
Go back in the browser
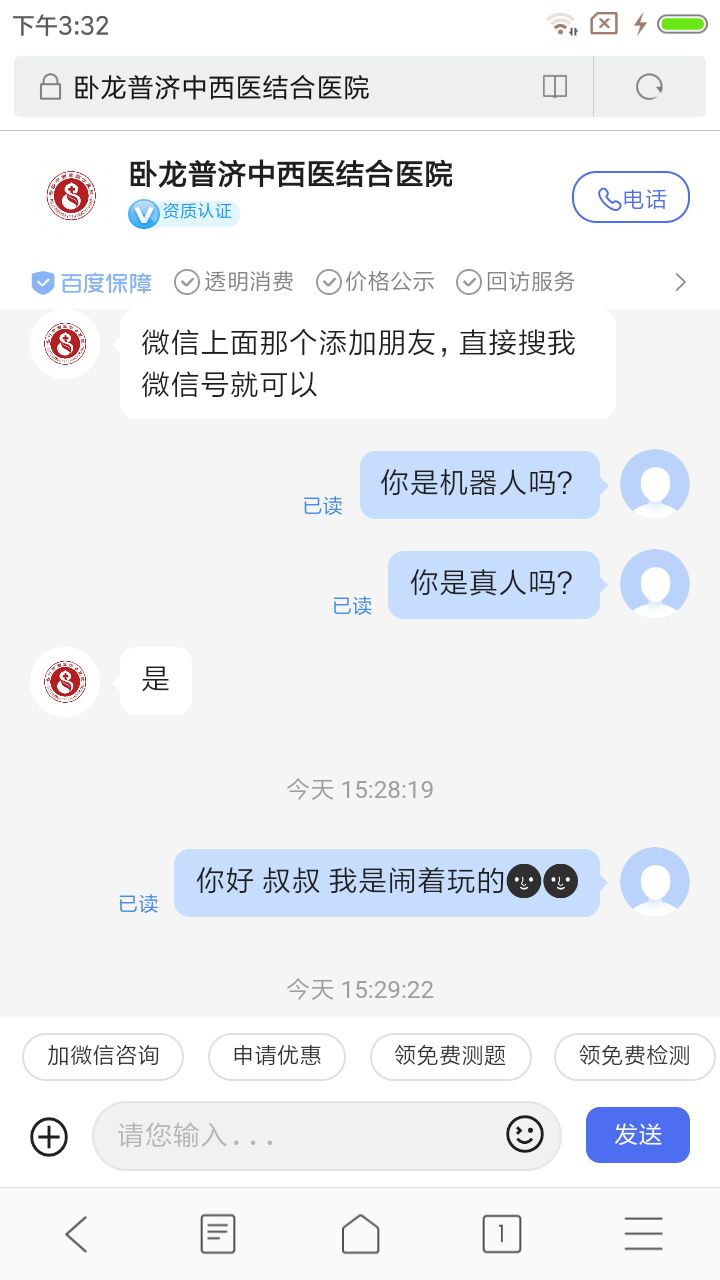pyautogui.click(x=77, y=1234)
